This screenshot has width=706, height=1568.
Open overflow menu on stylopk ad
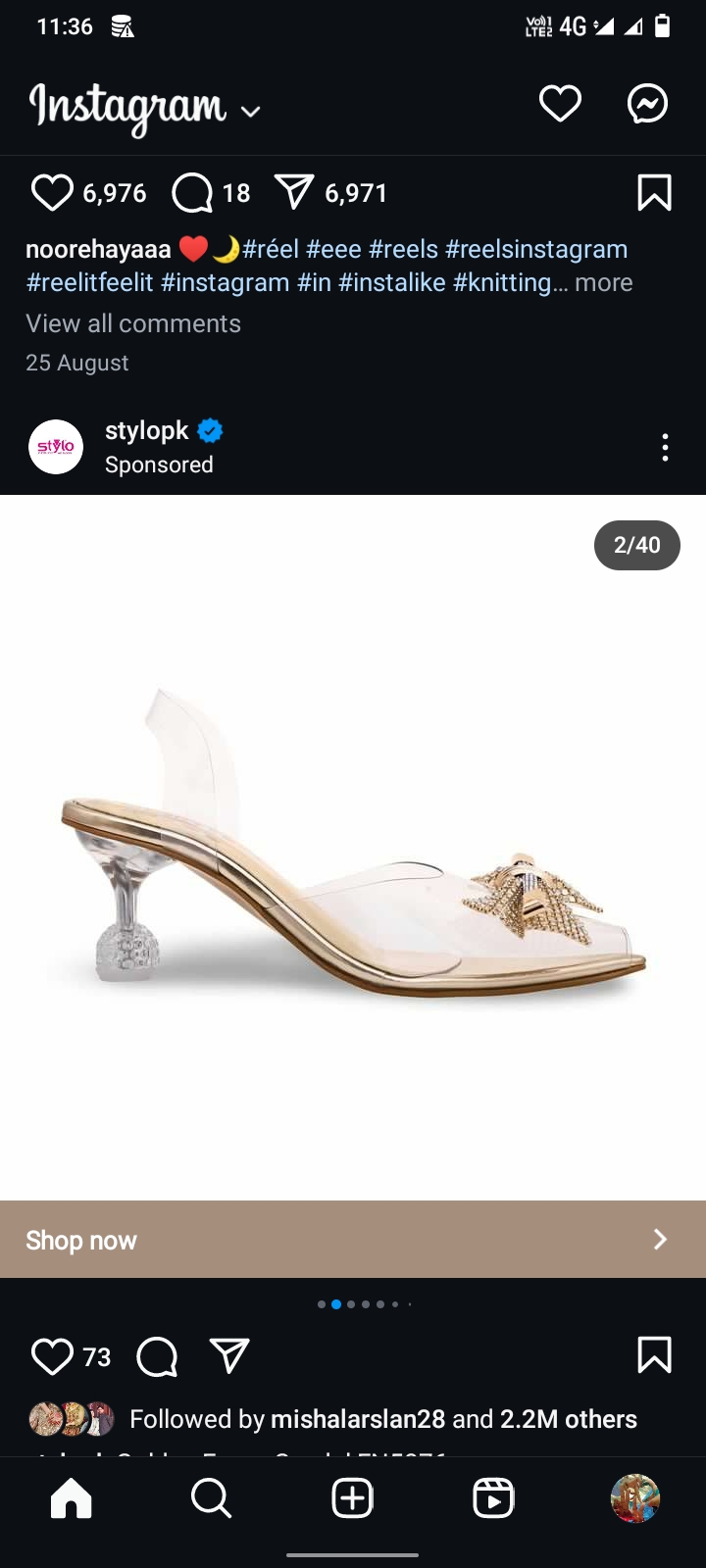tap(665, 448)
